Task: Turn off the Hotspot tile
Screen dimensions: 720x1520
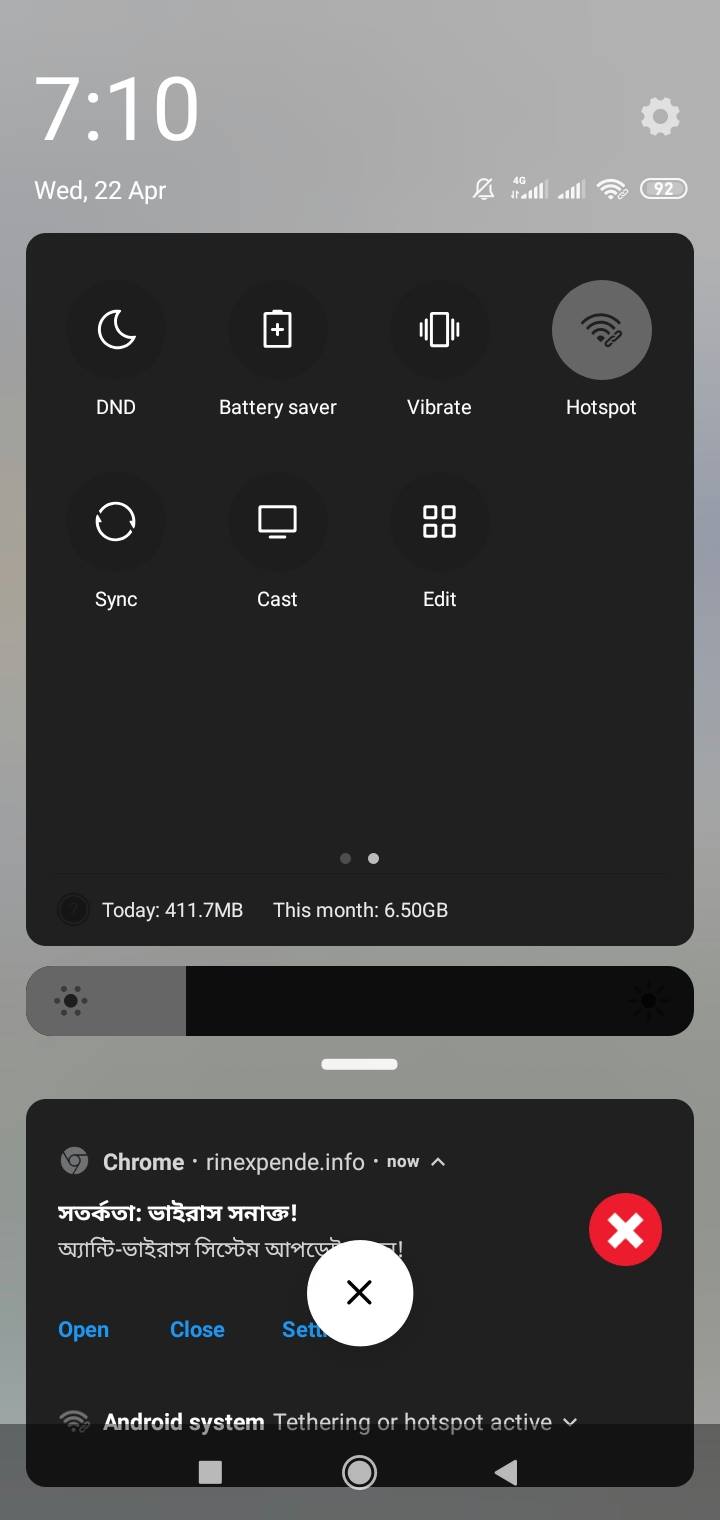Action: pyautogui.click(x=601, y=330)
